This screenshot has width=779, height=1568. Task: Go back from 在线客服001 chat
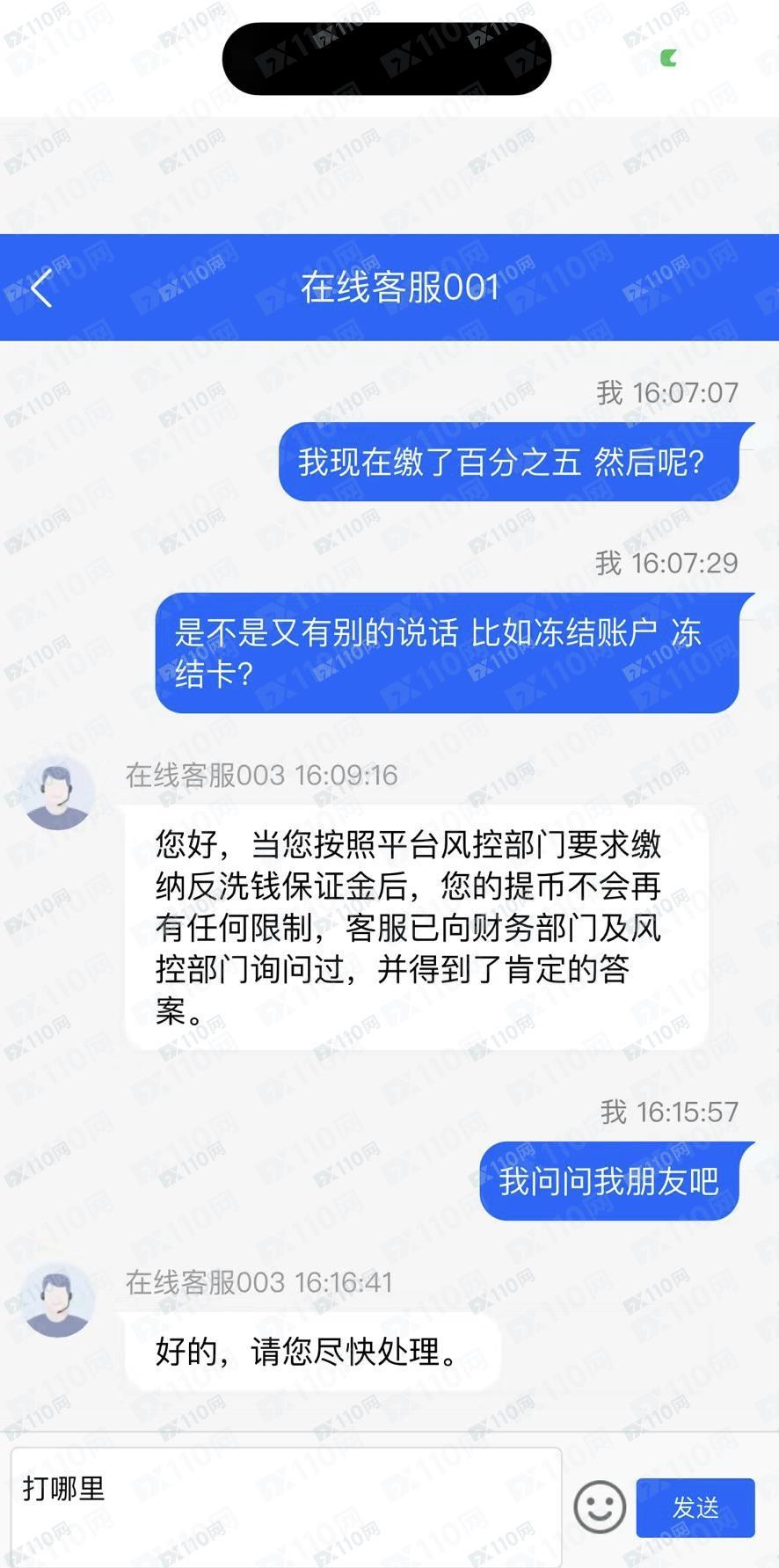pos(41,288)
